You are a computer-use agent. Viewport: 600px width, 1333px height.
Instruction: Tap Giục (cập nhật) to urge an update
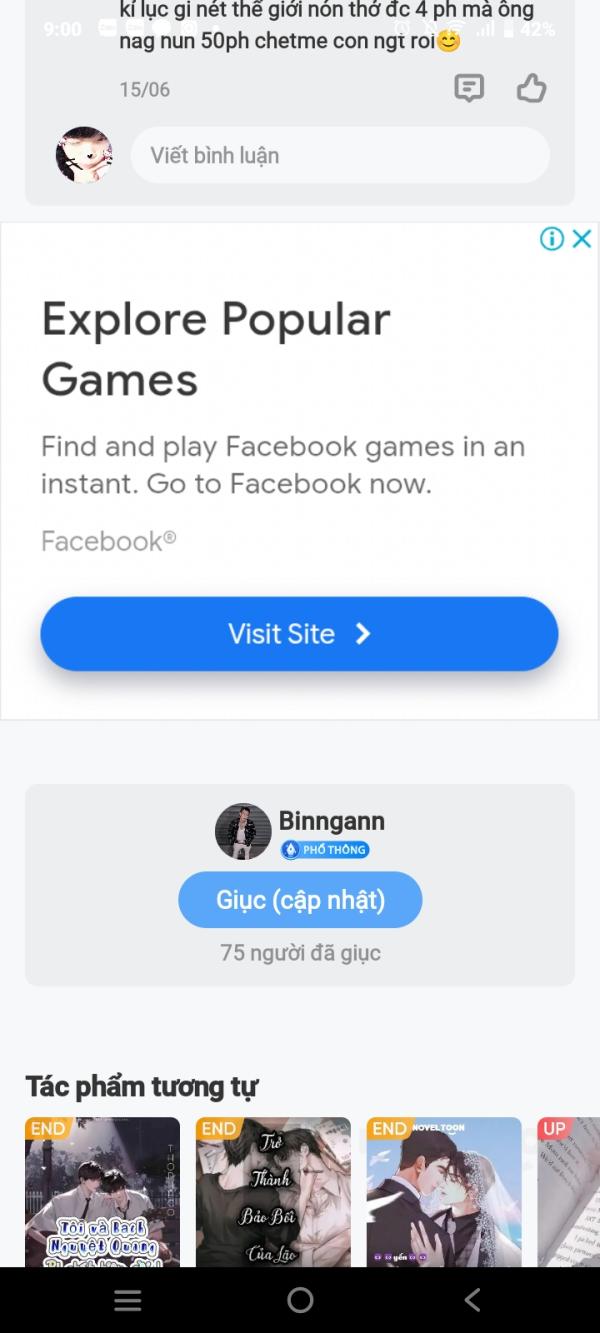pyautogui.click(x=300, y=900)
